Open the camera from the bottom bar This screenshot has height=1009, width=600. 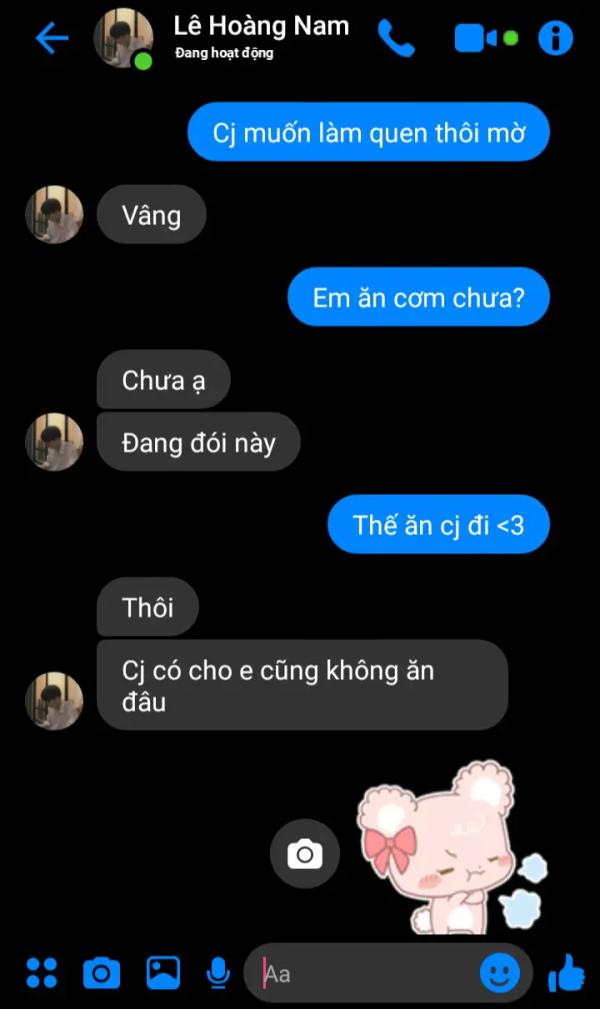pos(101,972)
